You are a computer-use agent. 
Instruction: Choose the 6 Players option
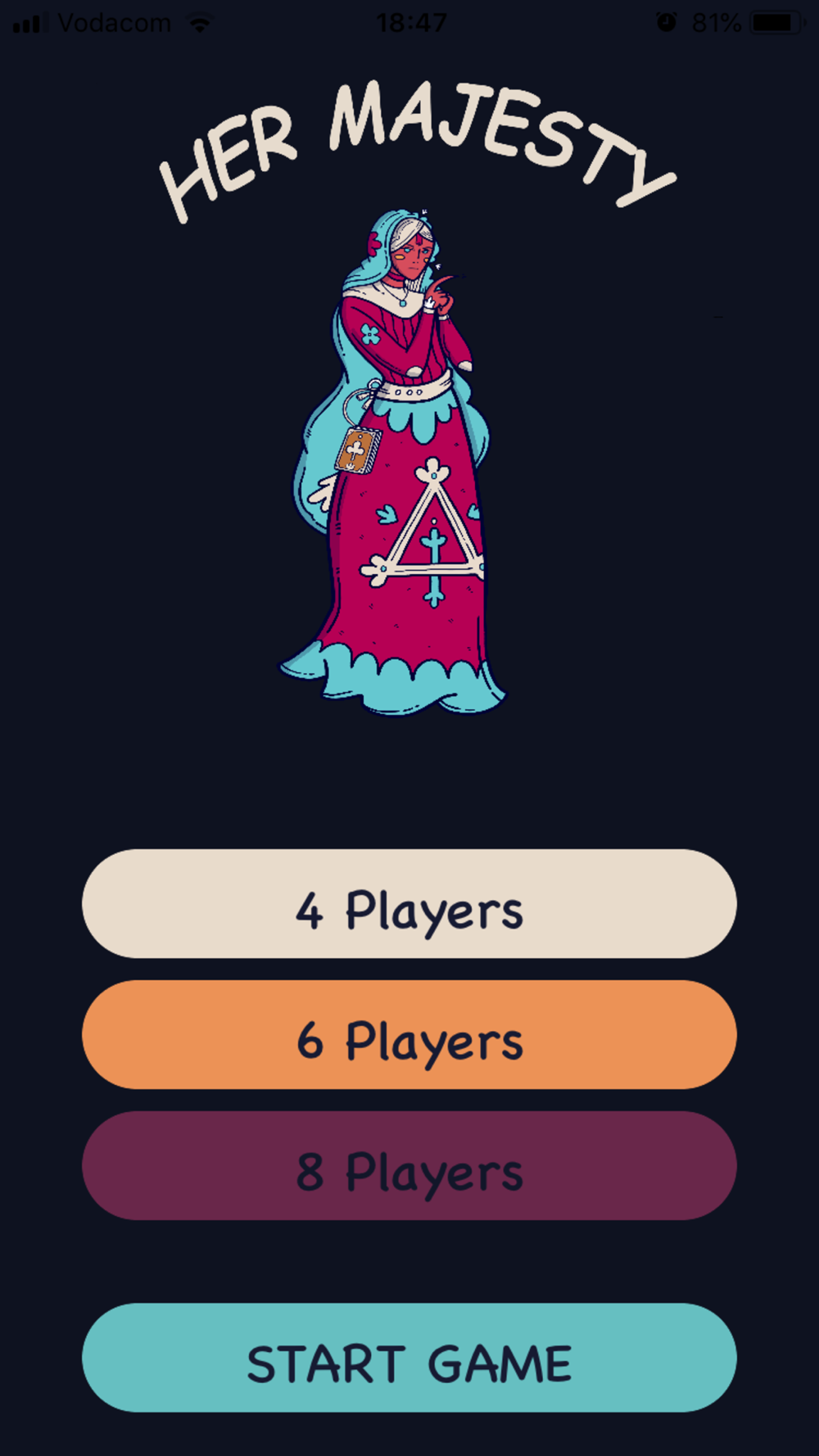409,1035
